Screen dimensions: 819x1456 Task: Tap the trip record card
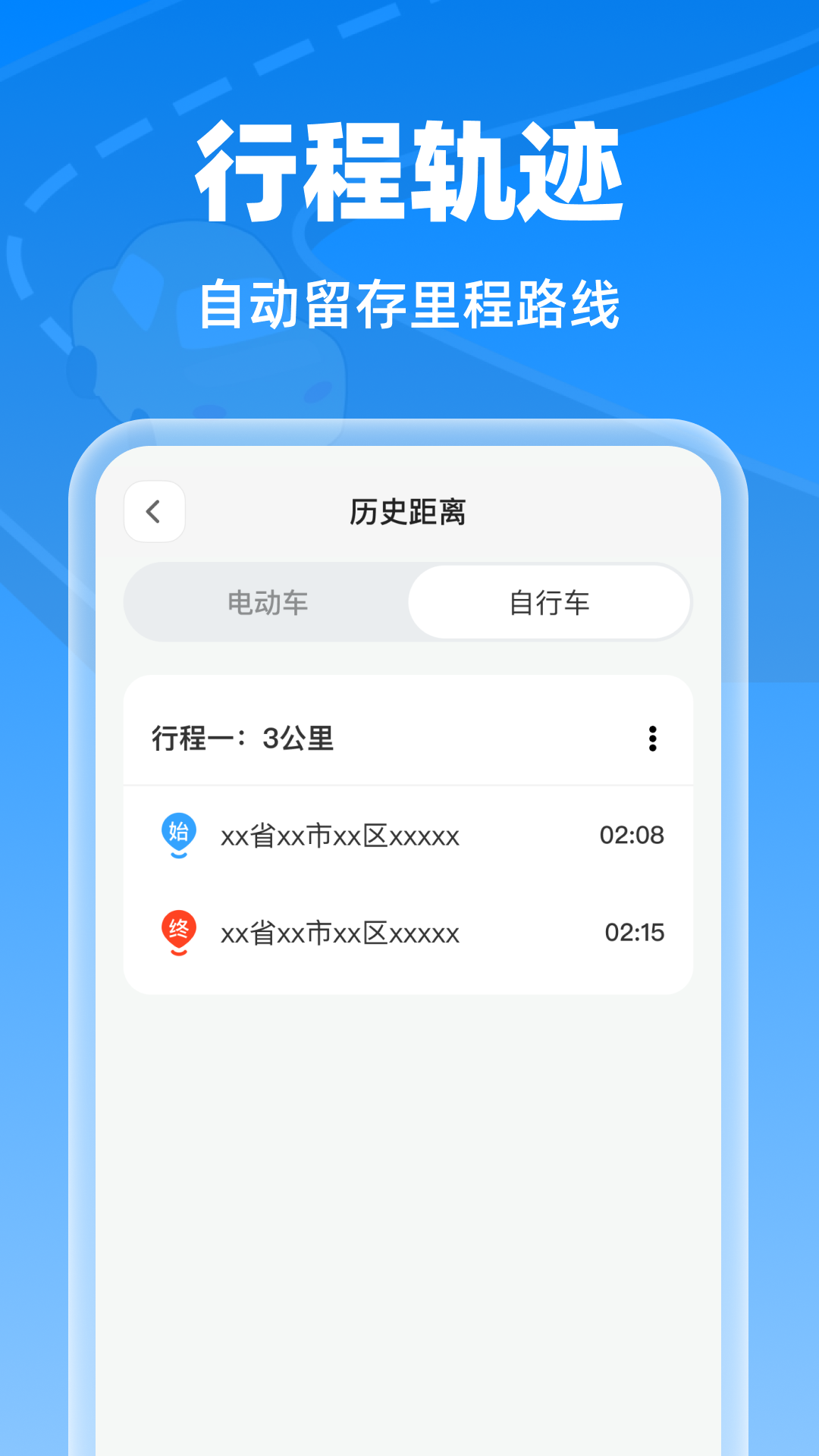click(409, 834)
